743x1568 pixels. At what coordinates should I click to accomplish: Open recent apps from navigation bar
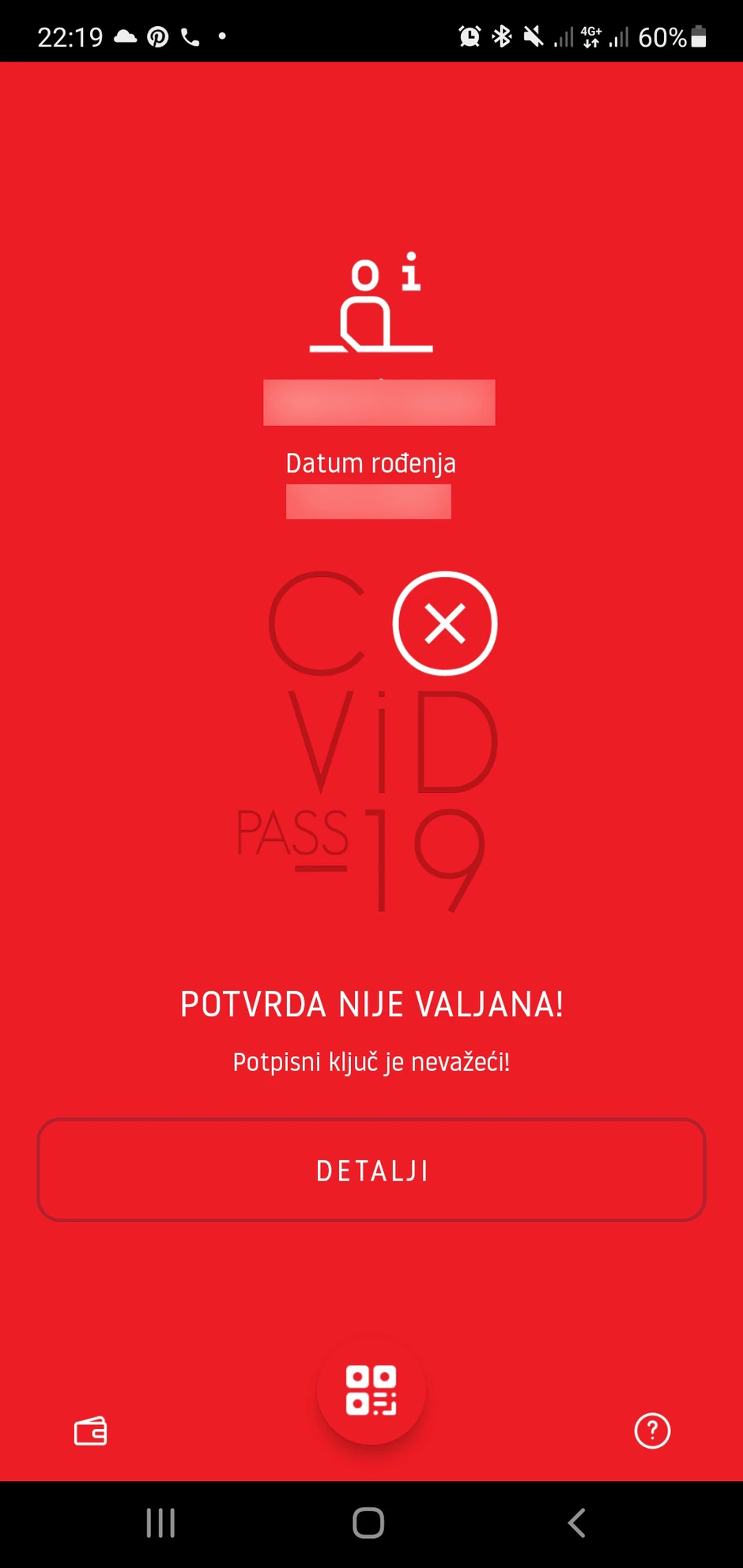point(160,1523)
